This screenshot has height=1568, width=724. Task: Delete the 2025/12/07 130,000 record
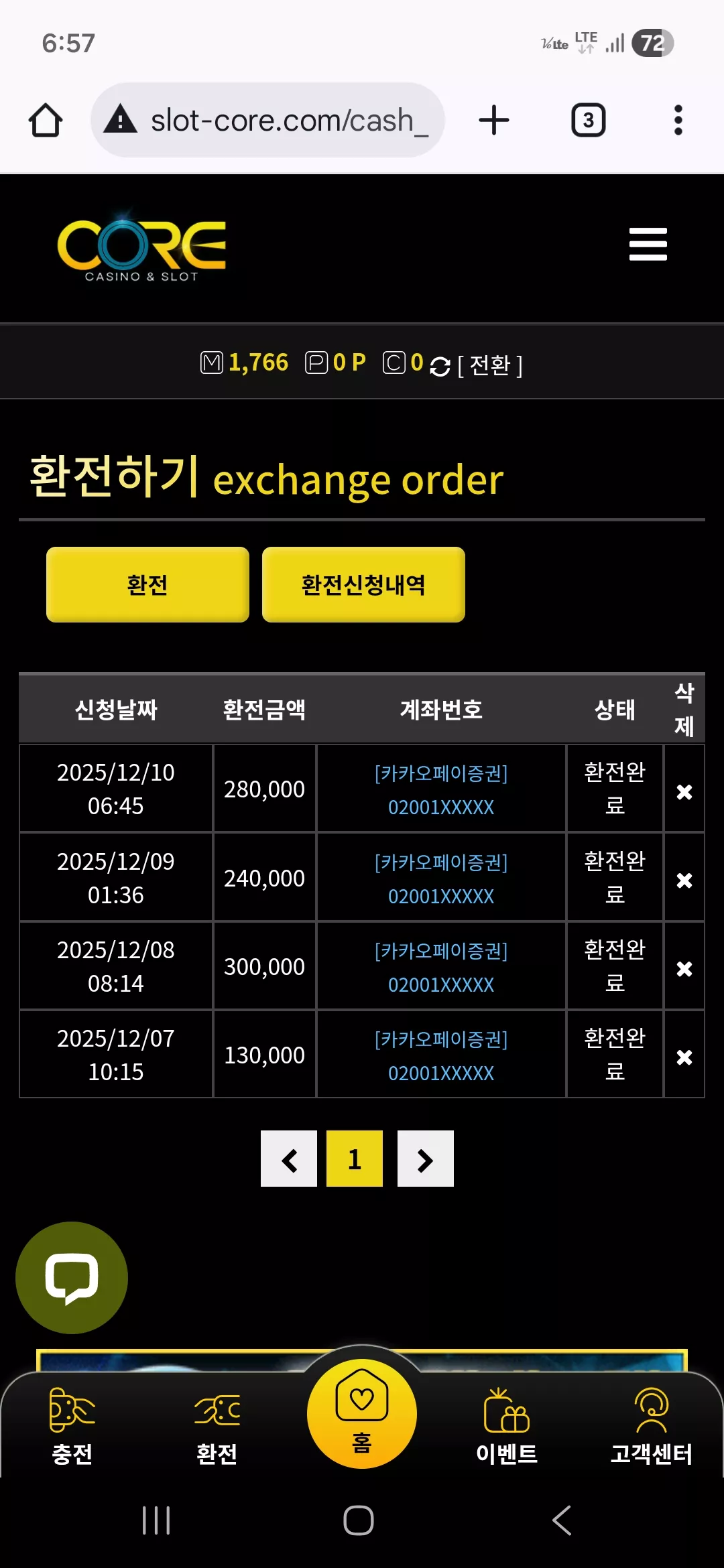click(684, 1057)
